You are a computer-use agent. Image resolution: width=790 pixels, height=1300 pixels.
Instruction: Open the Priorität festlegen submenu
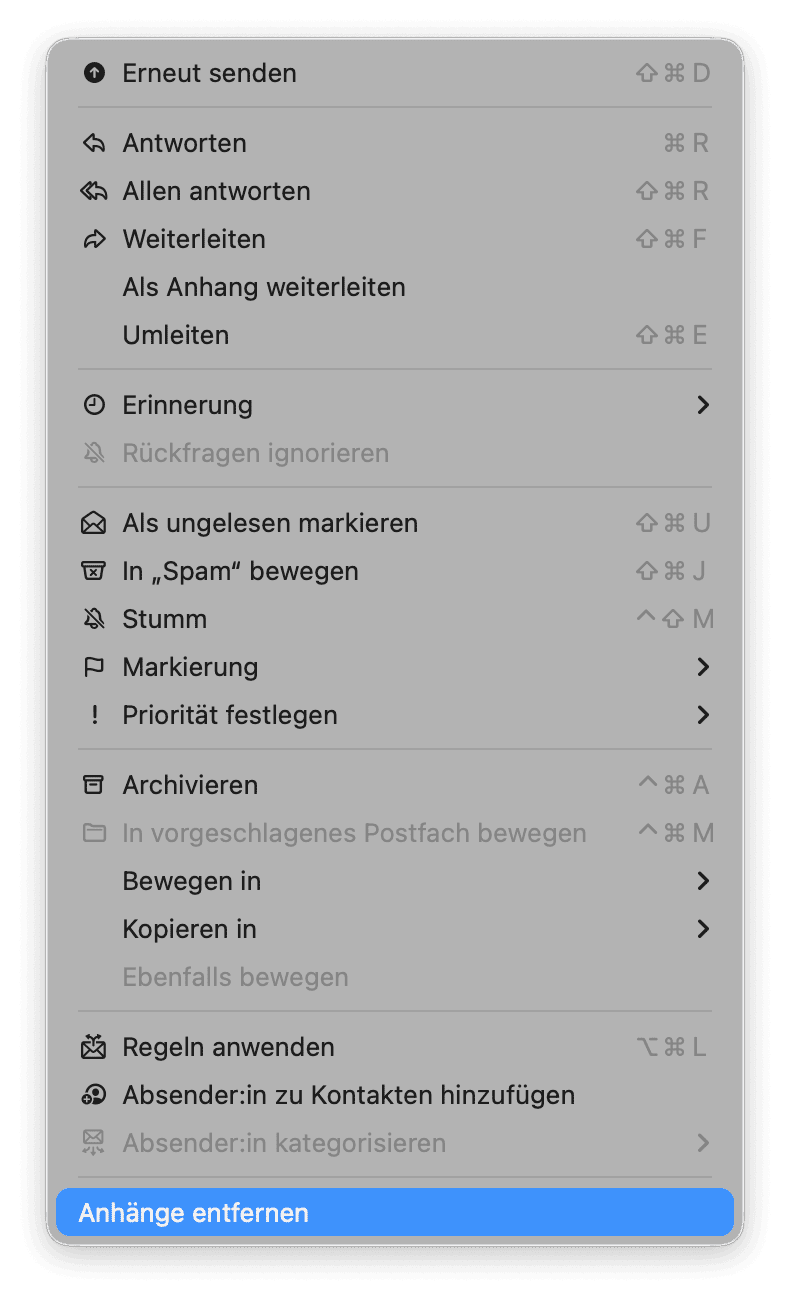click(703, 715)
